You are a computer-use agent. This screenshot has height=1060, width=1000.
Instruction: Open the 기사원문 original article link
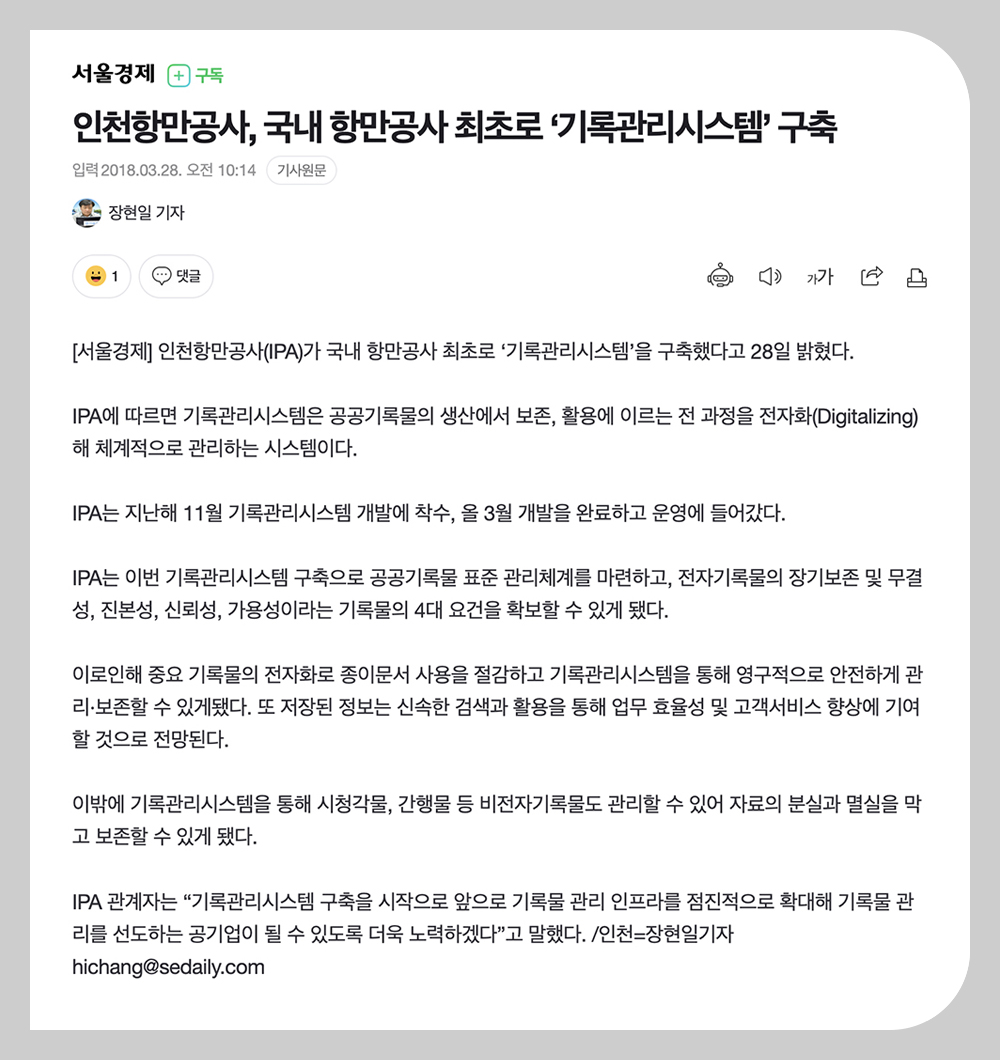pyautogui.click(x=301, y=171)
